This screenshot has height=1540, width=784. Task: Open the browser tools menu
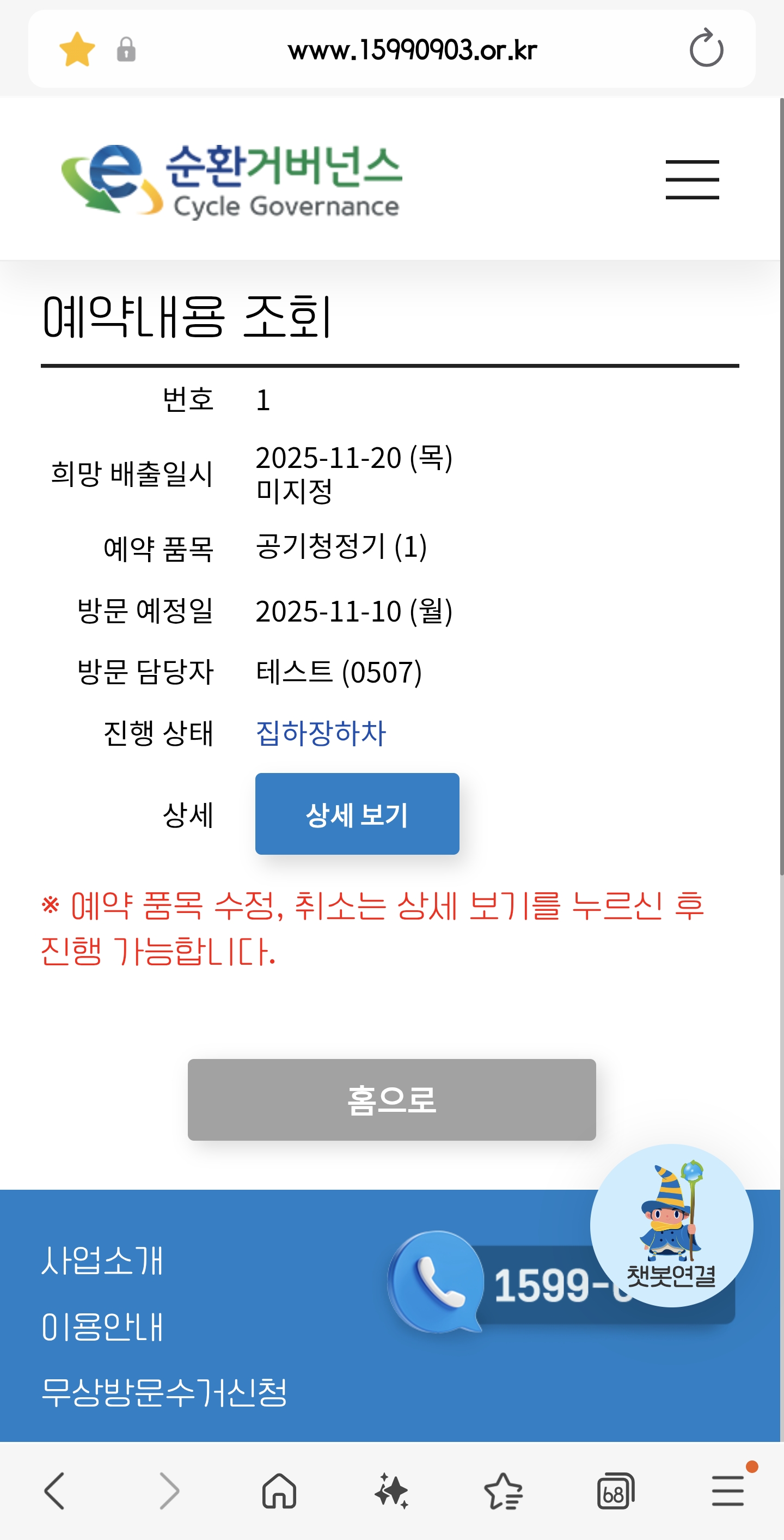point(728,1491)
